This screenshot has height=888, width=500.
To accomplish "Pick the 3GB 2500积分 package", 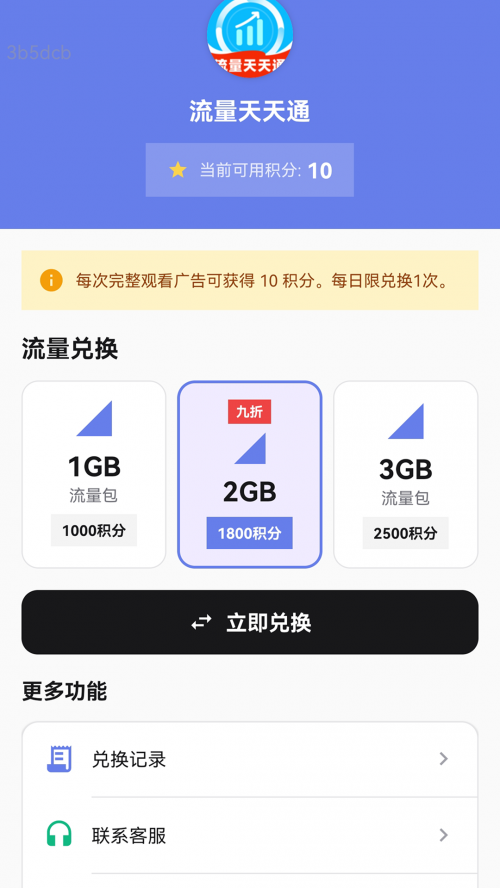I will click(405, 474).
